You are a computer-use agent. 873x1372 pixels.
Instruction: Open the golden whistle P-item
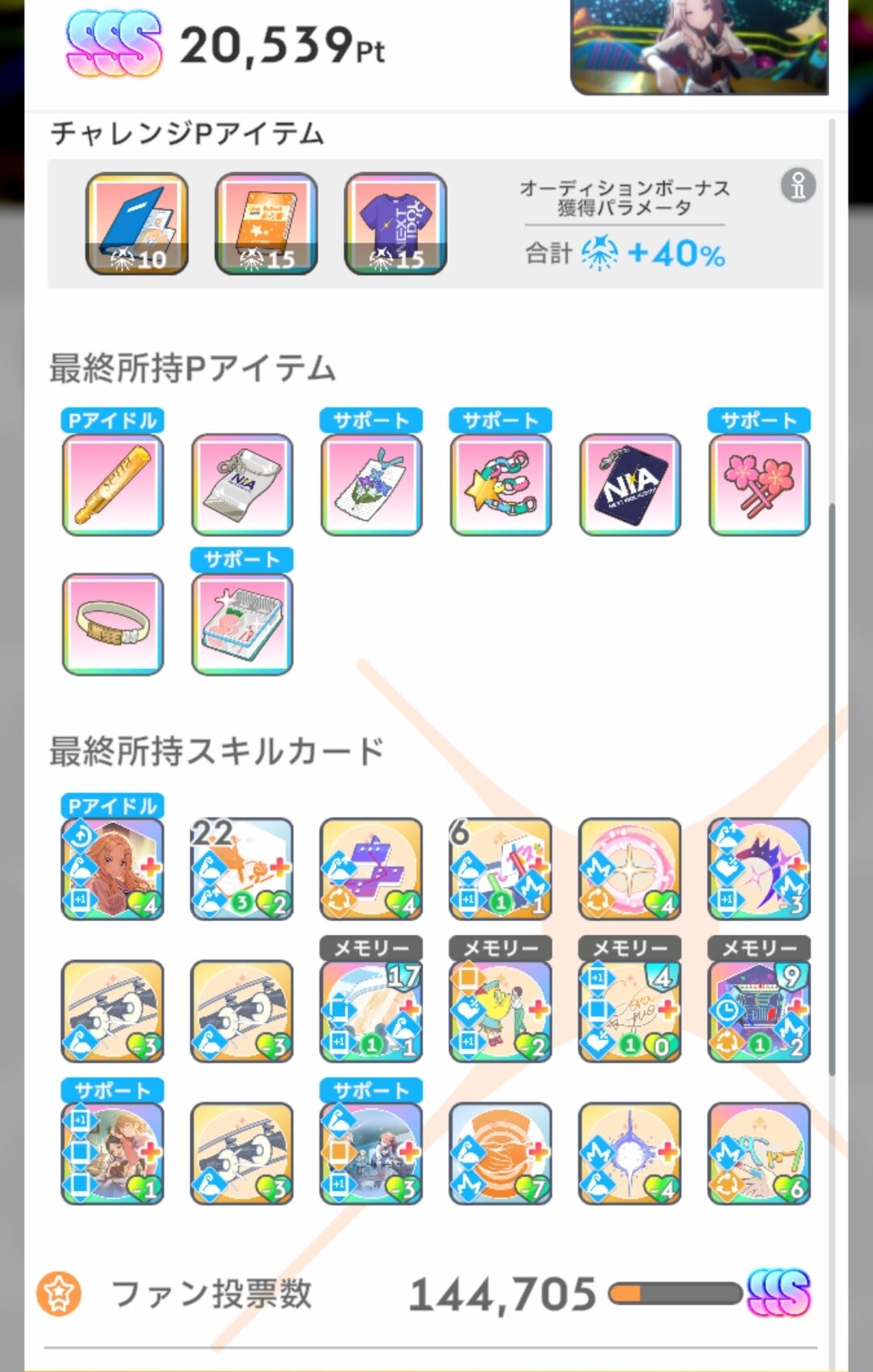tap(113, 484)
